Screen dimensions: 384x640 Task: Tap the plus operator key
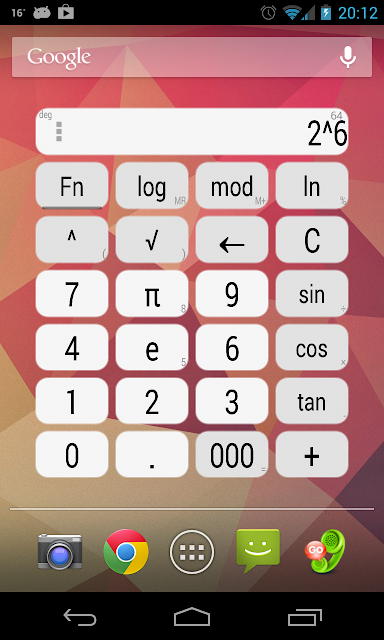coord(312,454)
